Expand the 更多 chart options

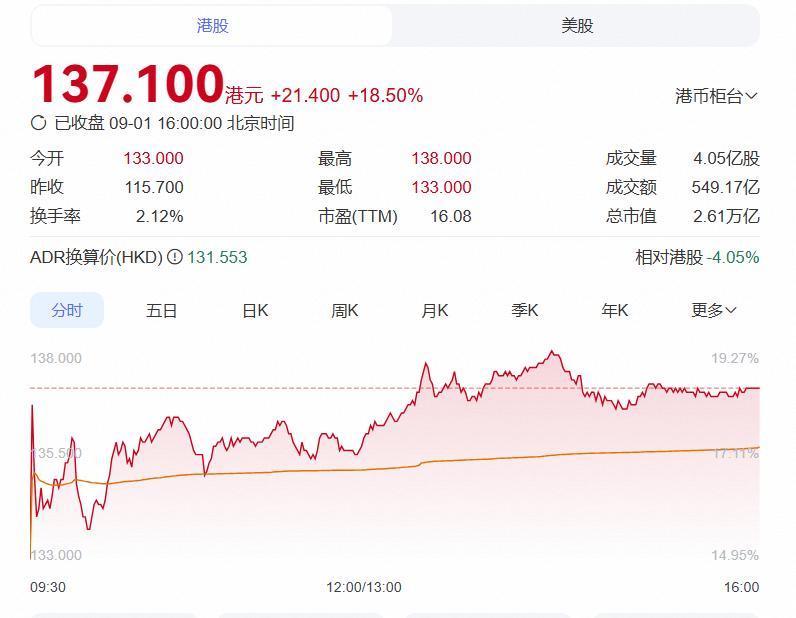pos(713,310)
